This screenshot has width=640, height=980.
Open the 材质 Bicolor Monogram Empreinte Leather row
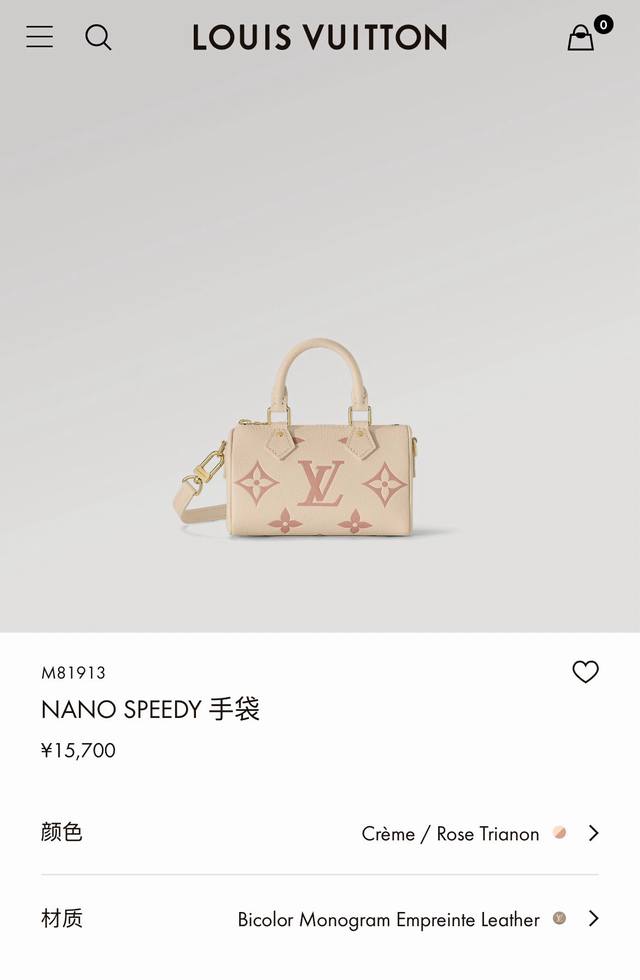(x=320, y=918)
